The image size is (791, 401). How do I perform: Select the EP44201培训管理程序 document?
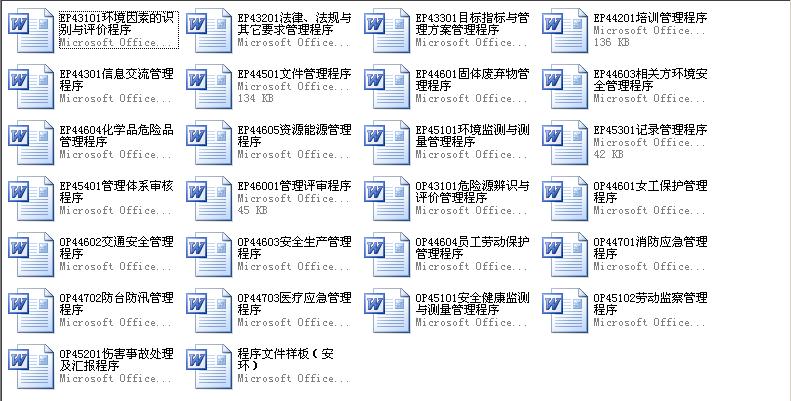click(x=565, y=30)
